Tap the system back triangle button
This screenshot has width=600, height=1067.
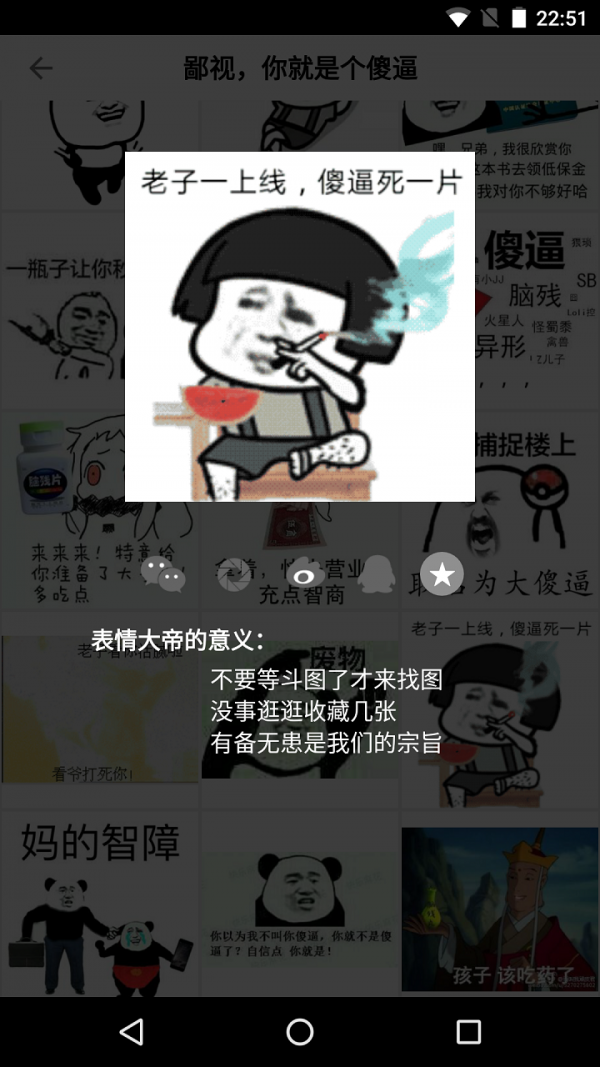[131, 1032]
